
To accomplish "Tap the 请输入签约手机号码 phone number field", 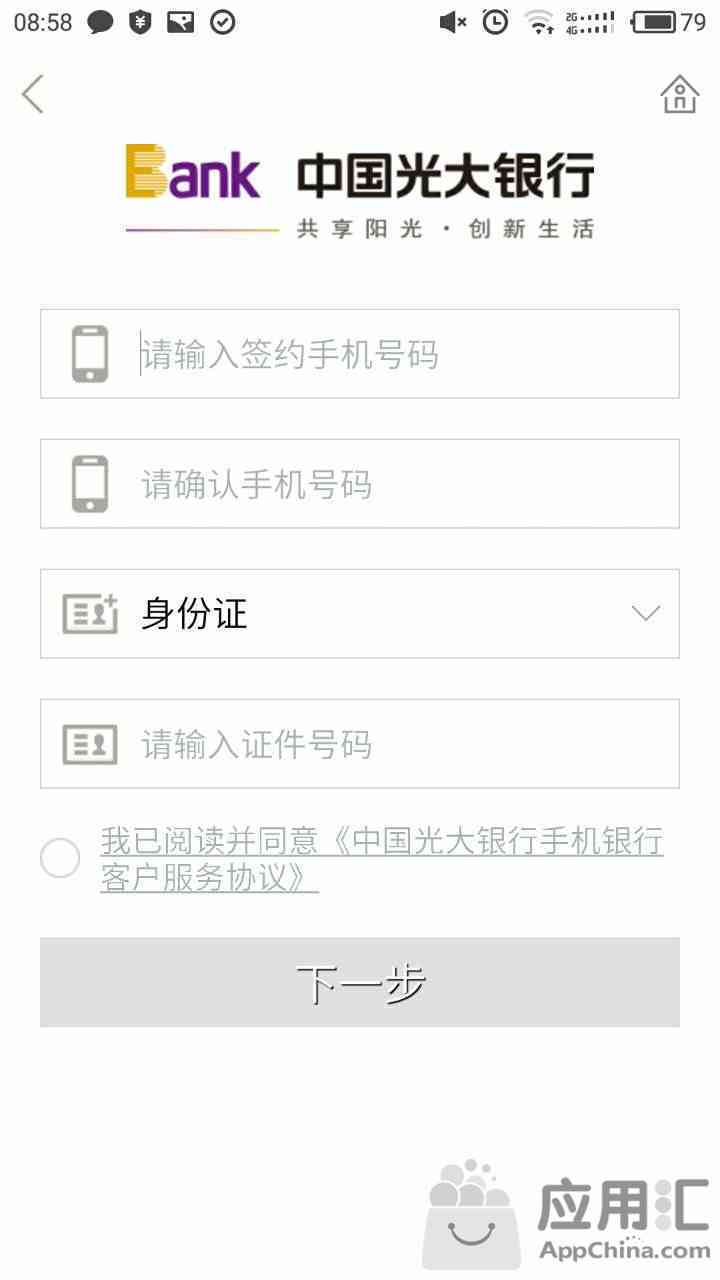I will pos(360,354).
